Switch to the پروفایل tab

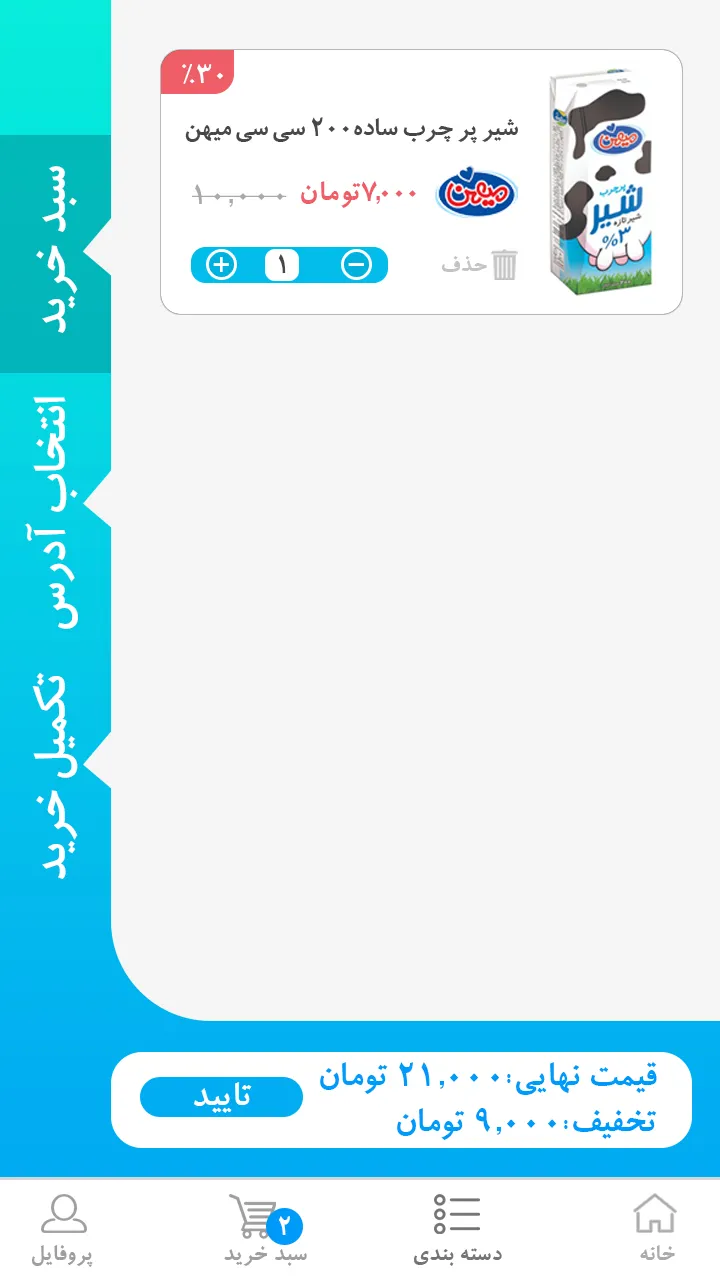coord(62,1228)
